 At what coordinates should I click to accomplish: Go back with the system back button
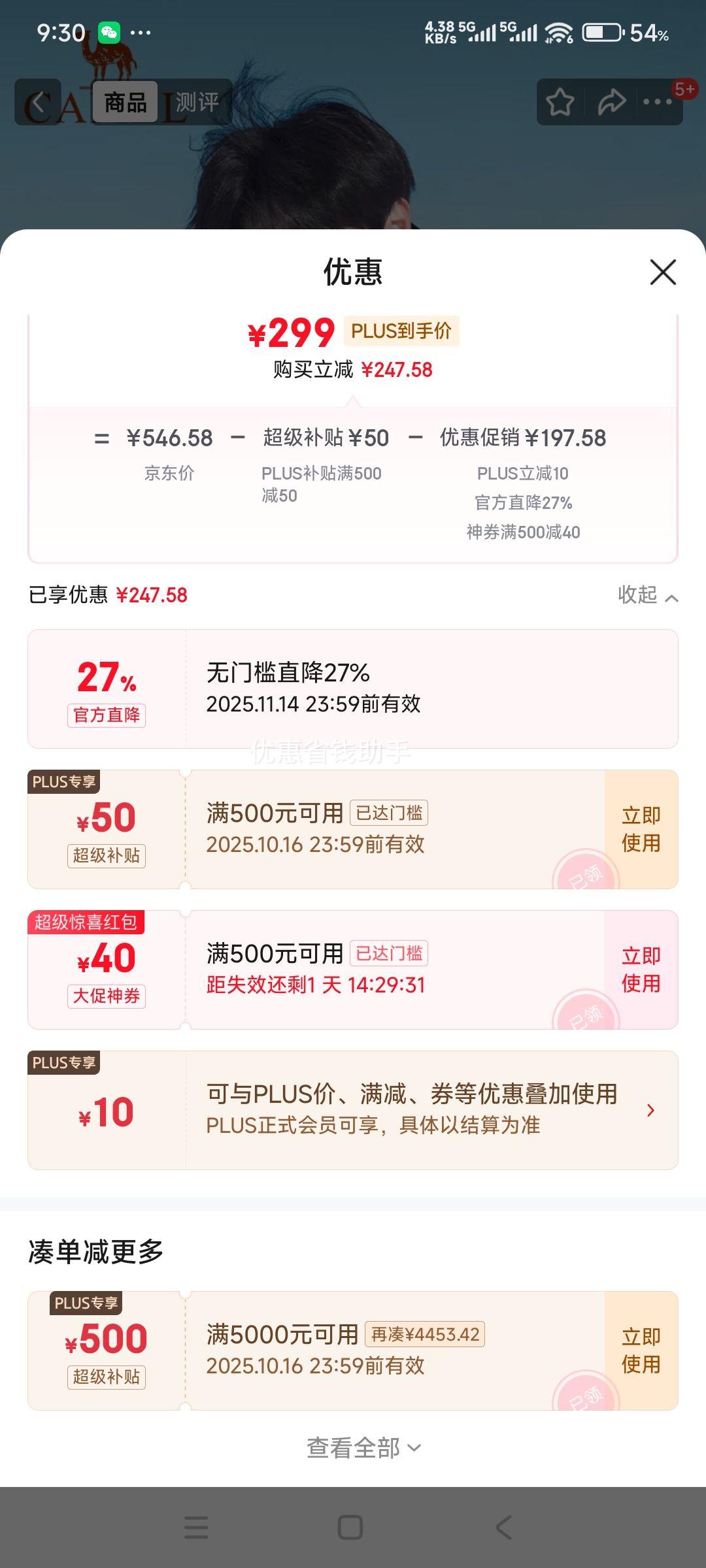click(503, 1527)
